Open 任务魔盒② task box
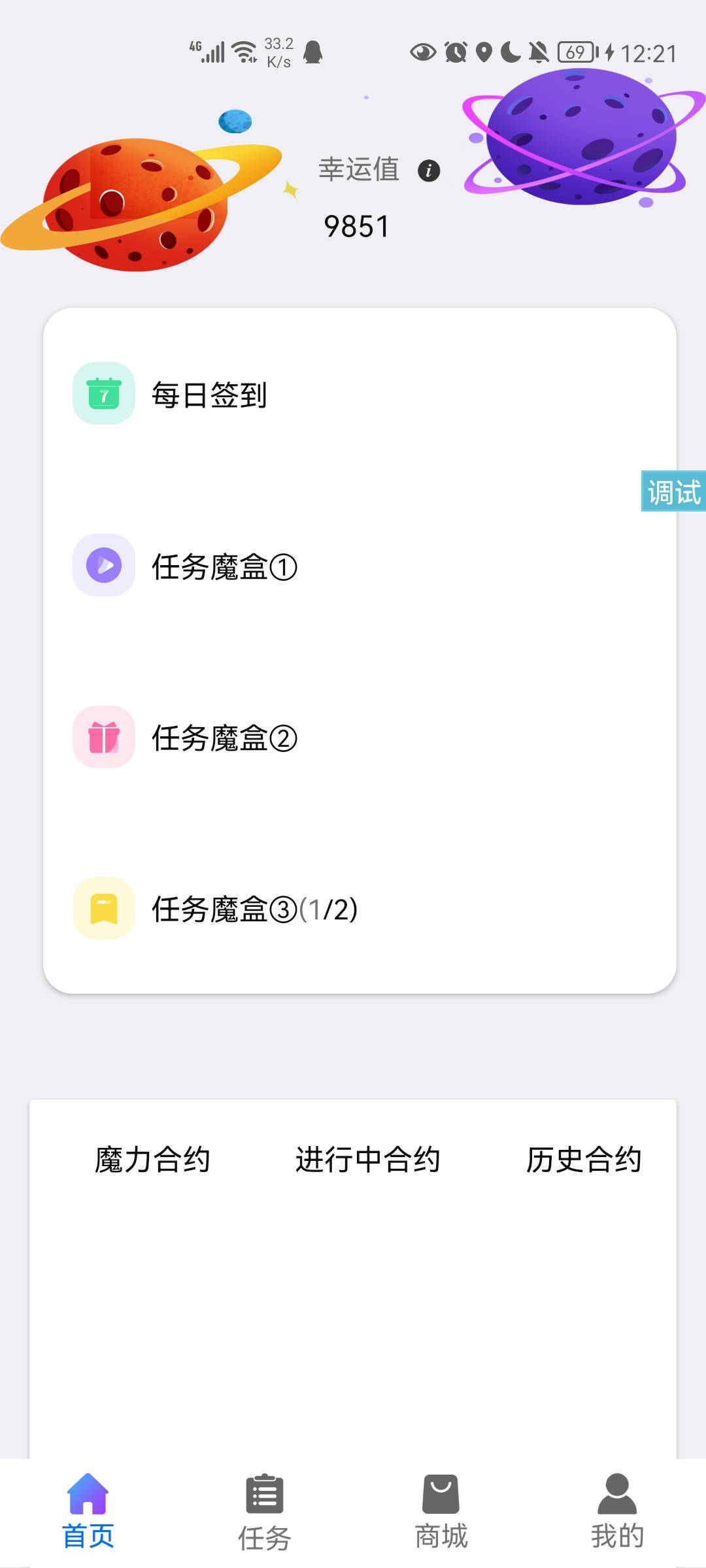Image resolution: width=706 pixels, height=1568 pixels. [x=224, y=738]
